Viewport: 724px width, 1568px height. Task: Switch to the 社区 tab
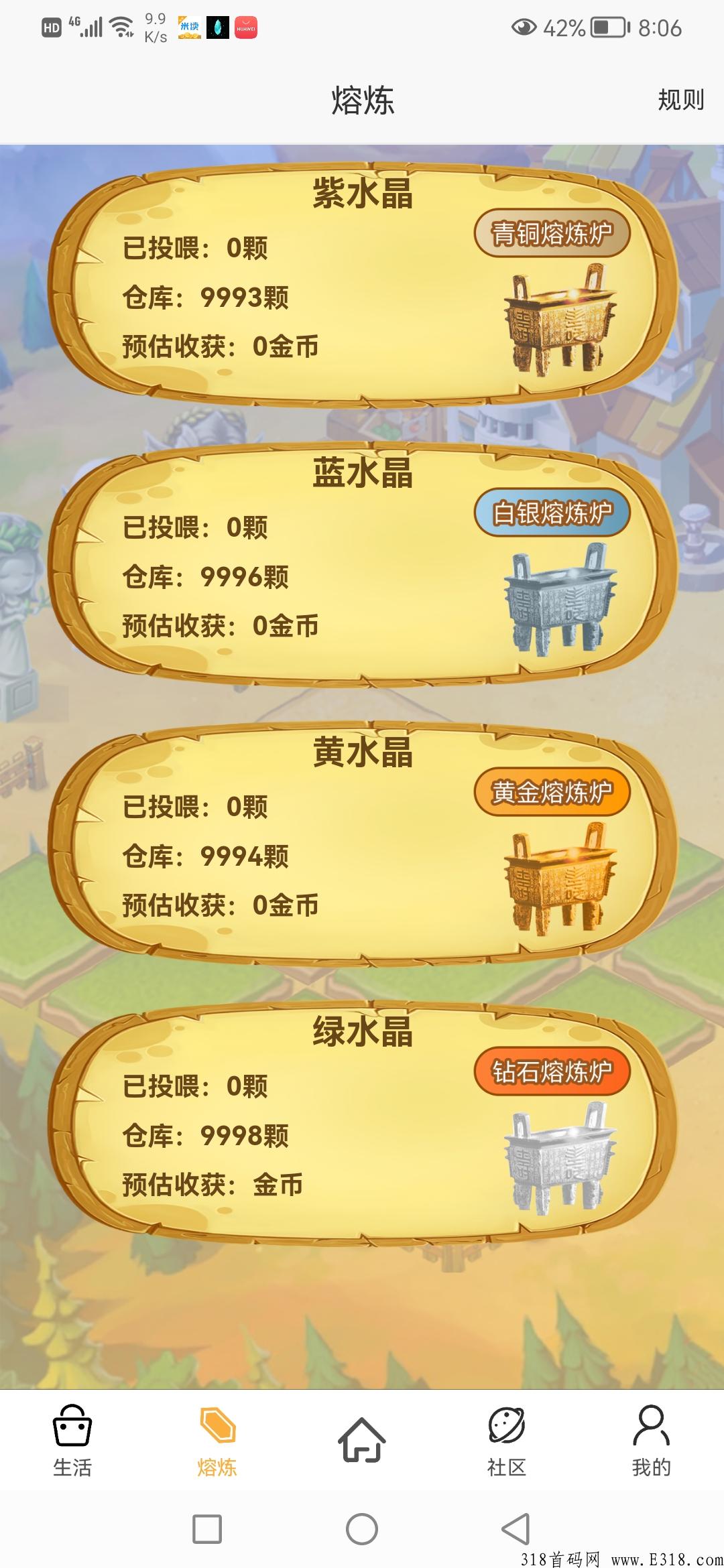click(x=507, y=1441)
